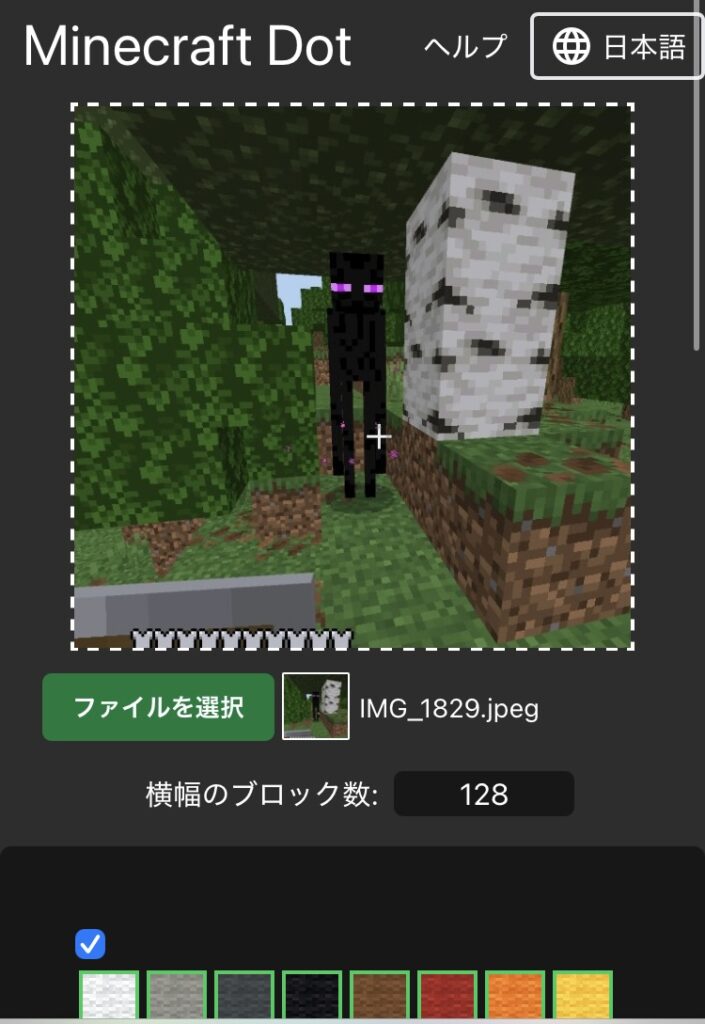Open the ヘルプ help link
705x1024 pixels.
pyautogui.click(x=465, y=46)
